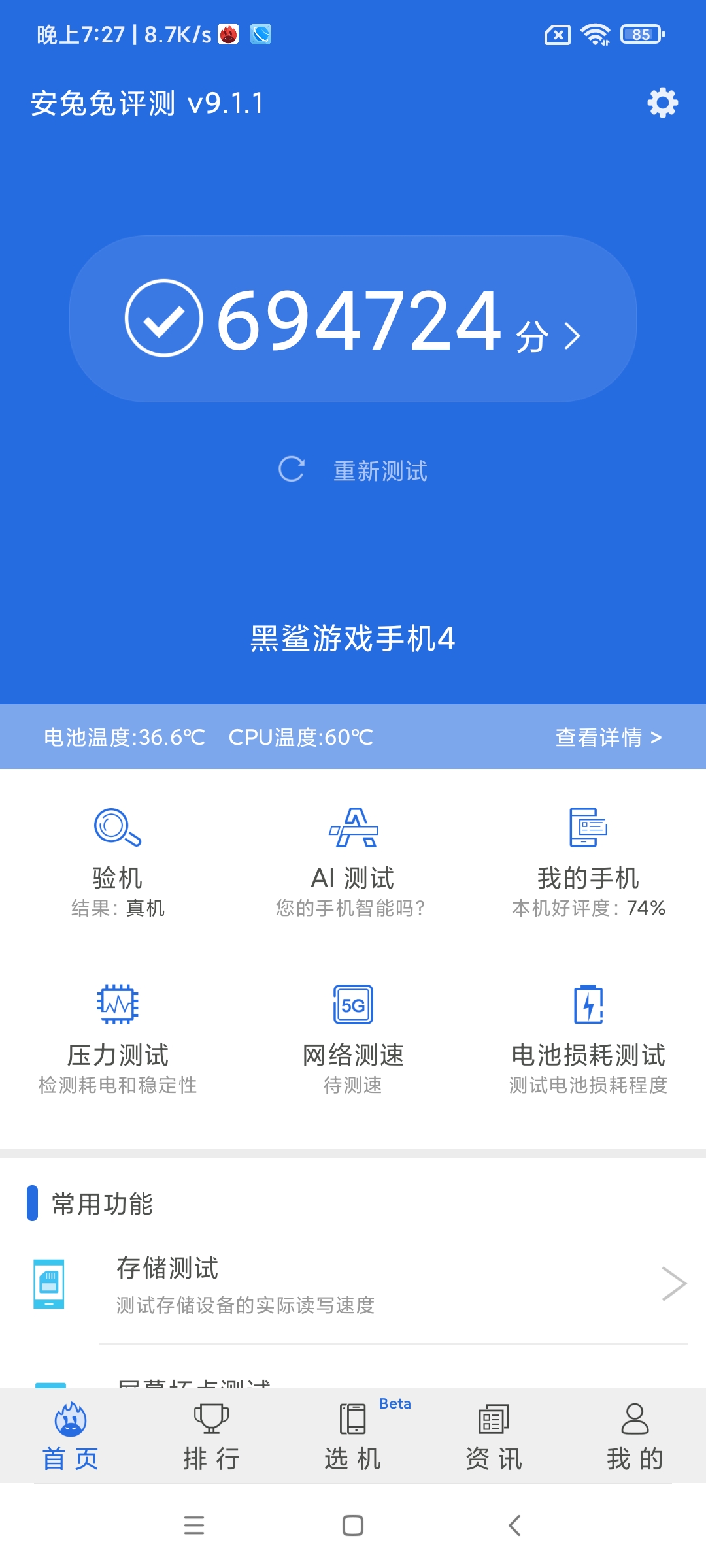The height and width of the screenshot is (1568, 706).
Task: Launch the 压力测试 stress test
Action: coord(118,1039)
